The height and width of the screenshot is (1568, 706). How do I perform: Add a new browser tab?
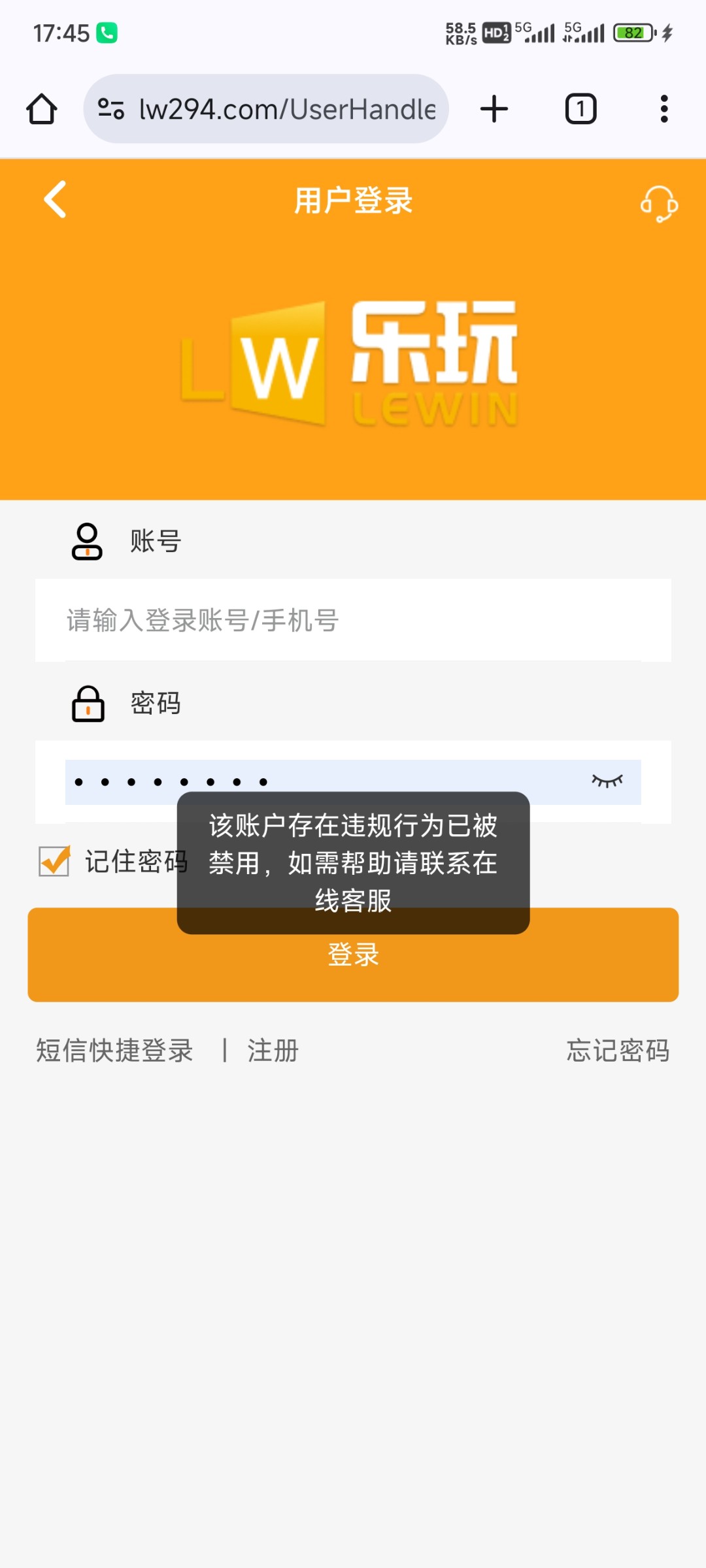click(x=494, y=109)
